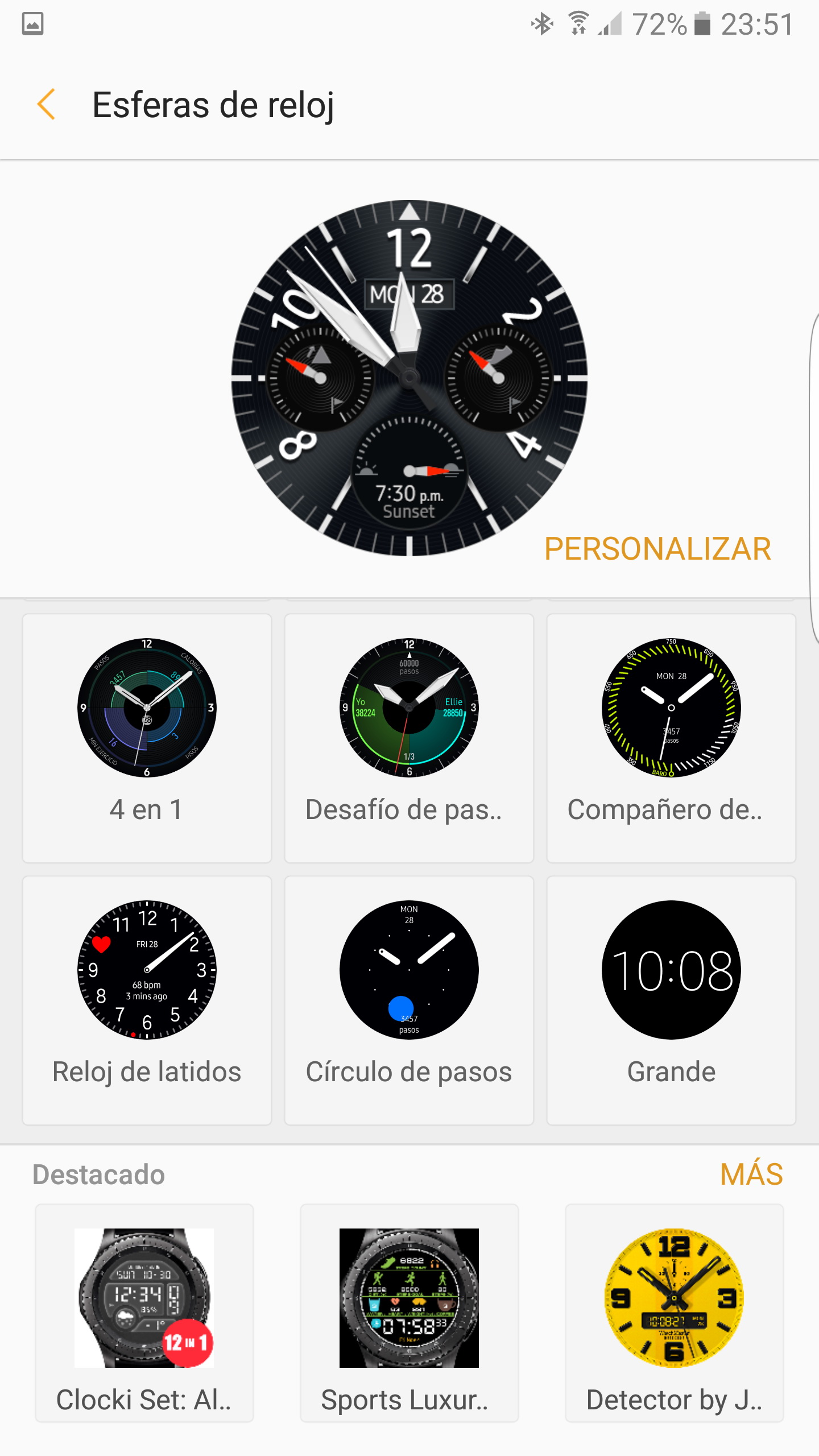View the Sports Luxur.. featured watch face
The height and width of the screenshot is (1456, 819).
[409, 1313]
